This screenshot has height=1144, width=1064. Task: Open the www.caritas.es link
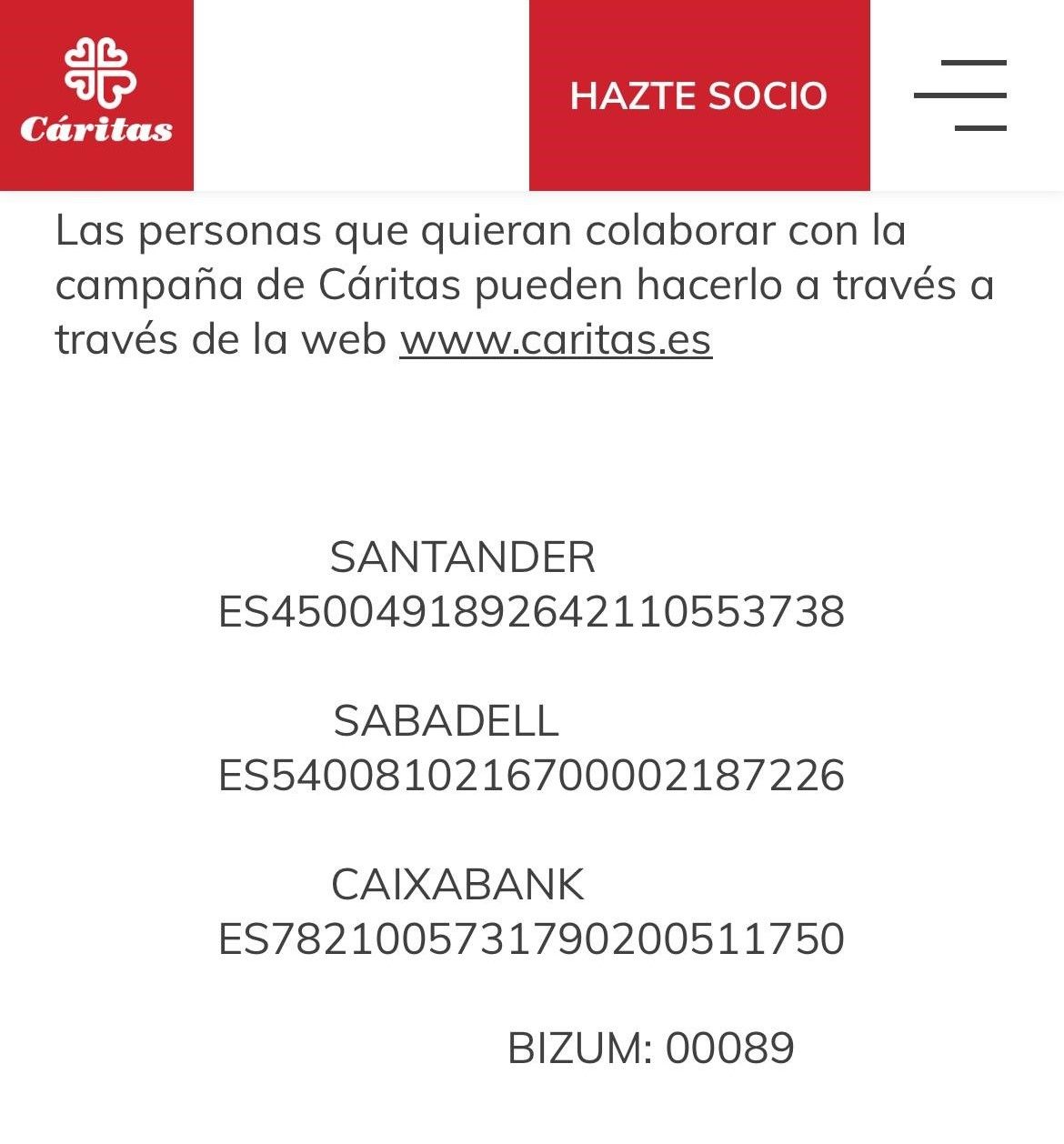click(x=556, y=340)
